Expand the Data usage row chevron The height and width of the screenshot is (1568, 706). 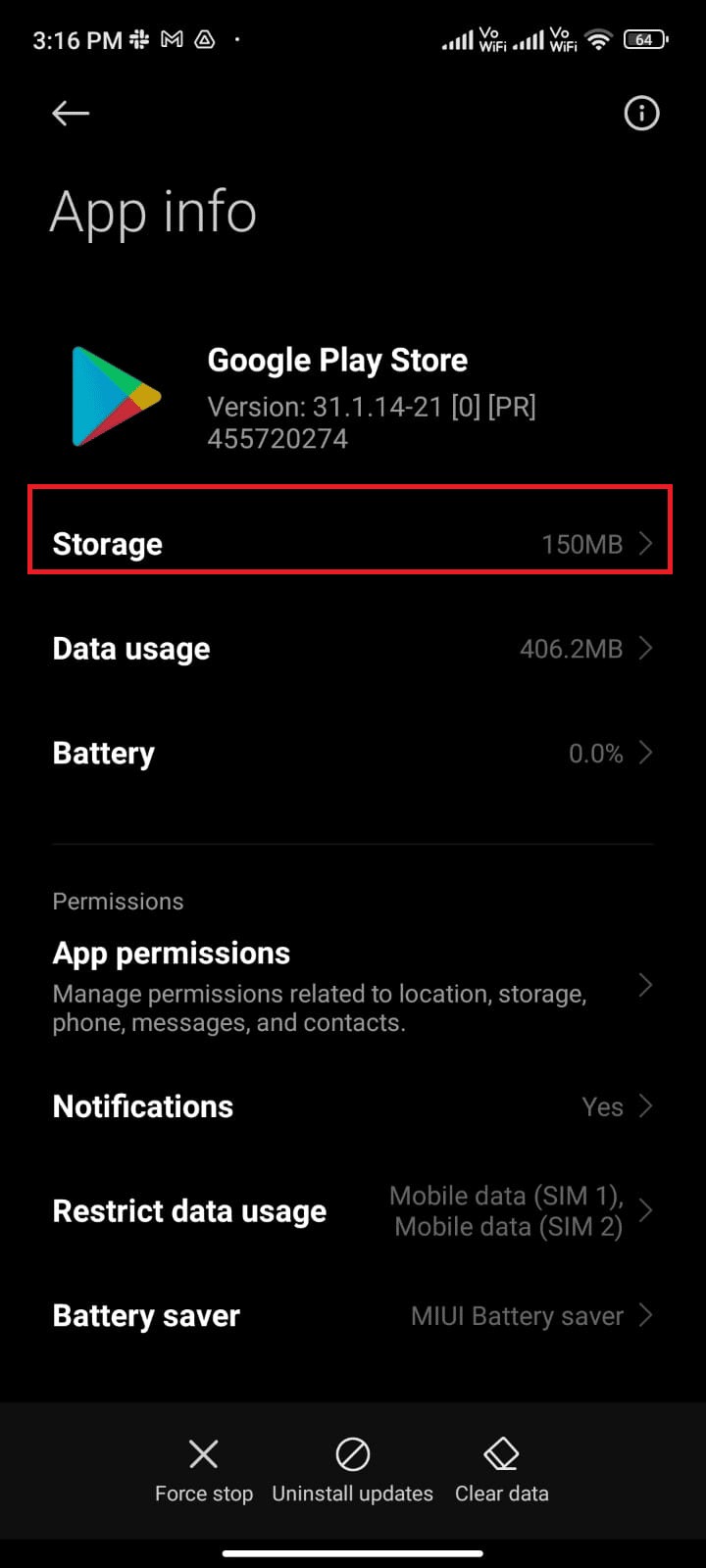tap(645, 648)
